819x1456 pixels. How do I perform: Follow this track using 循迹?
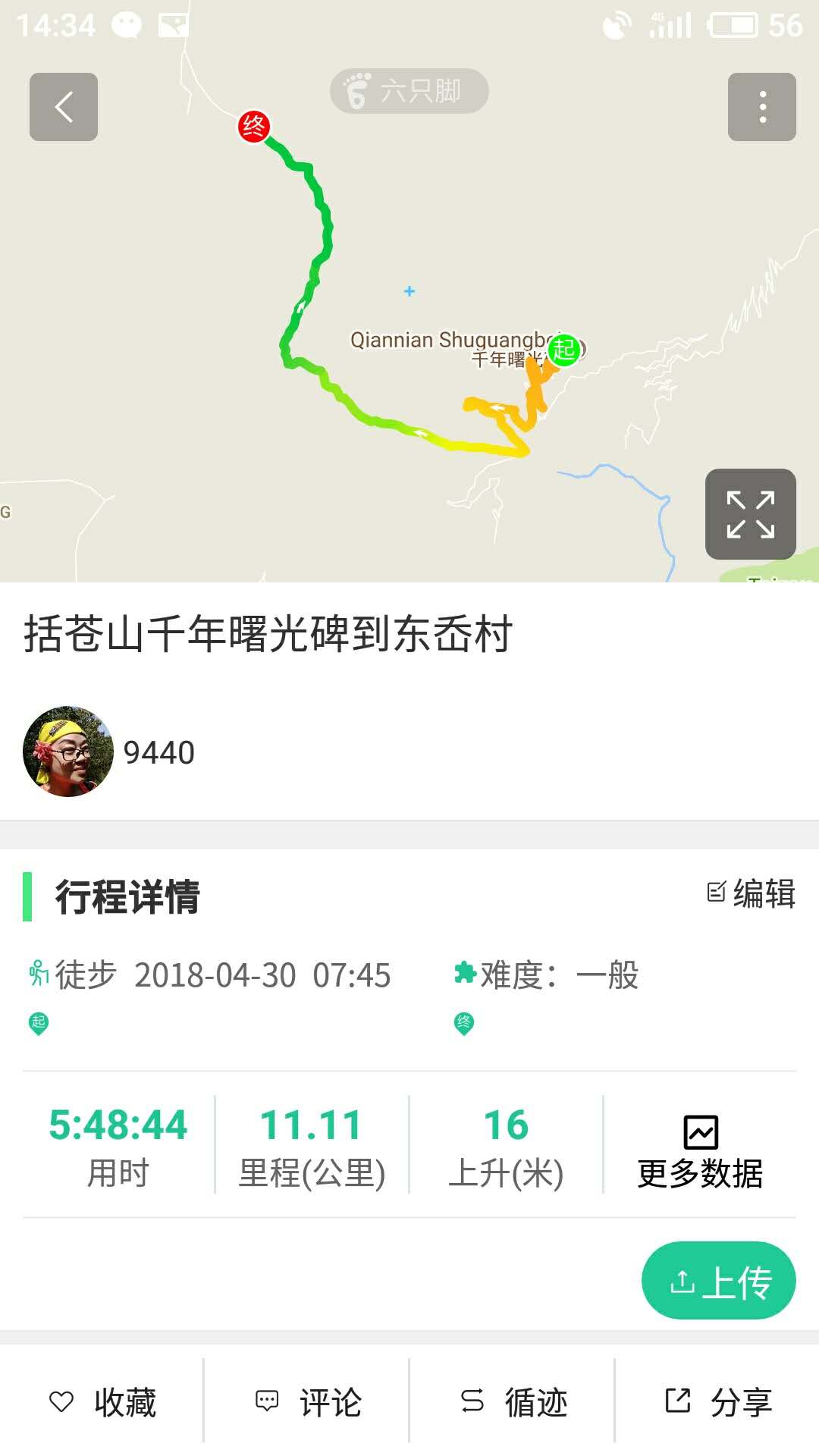click(x=513, y=1401)
